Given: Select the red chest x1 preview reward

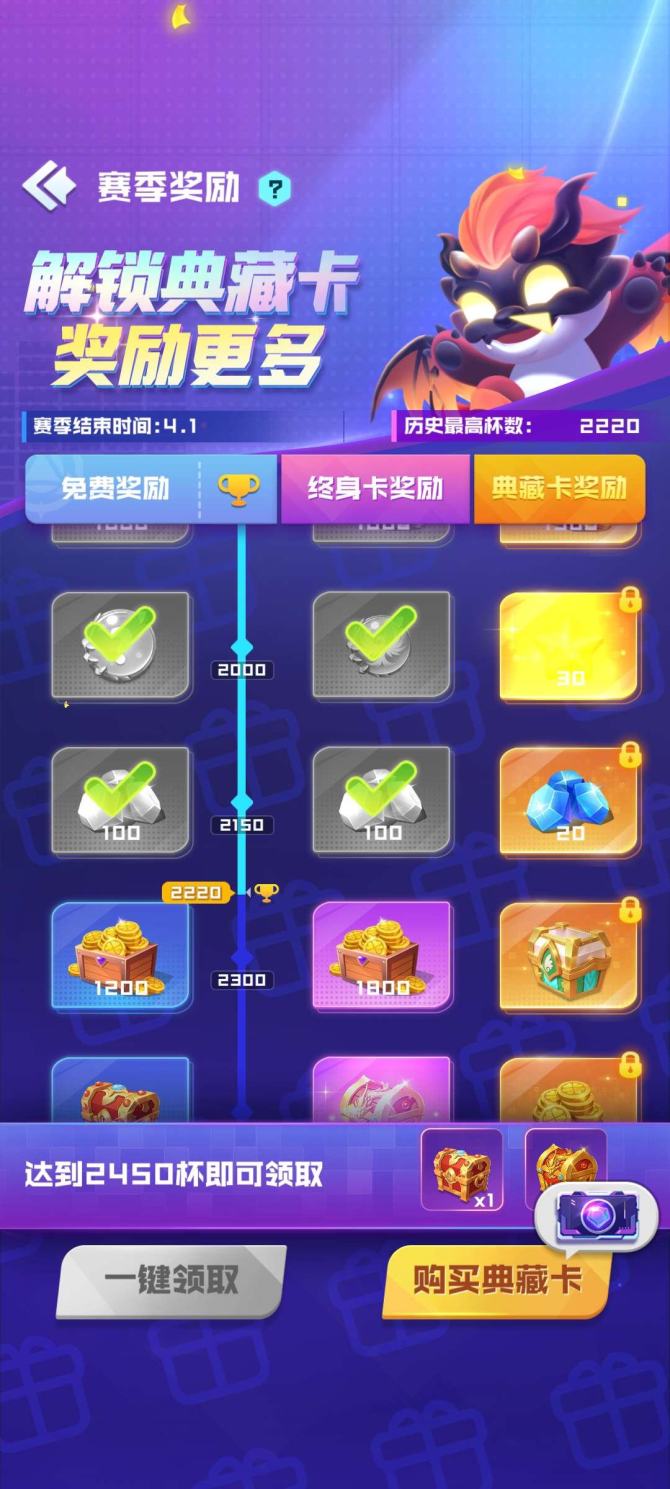Looking at the screenshot, I should (462, 1169).
